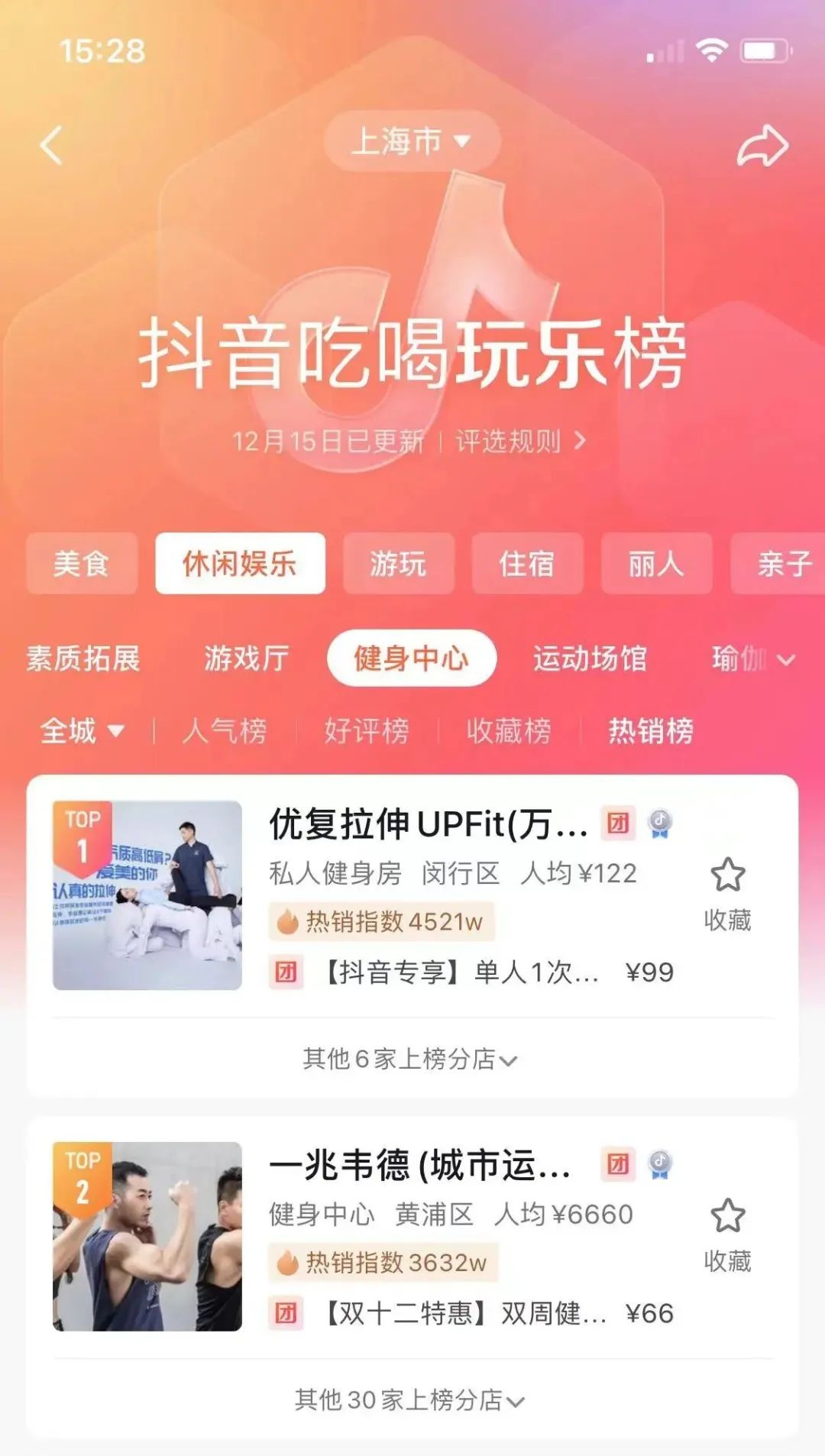Switch to the 好评榜 ranking
Image resolution: width=825 pixels, height=1456 pixels.
coord(367,731)
